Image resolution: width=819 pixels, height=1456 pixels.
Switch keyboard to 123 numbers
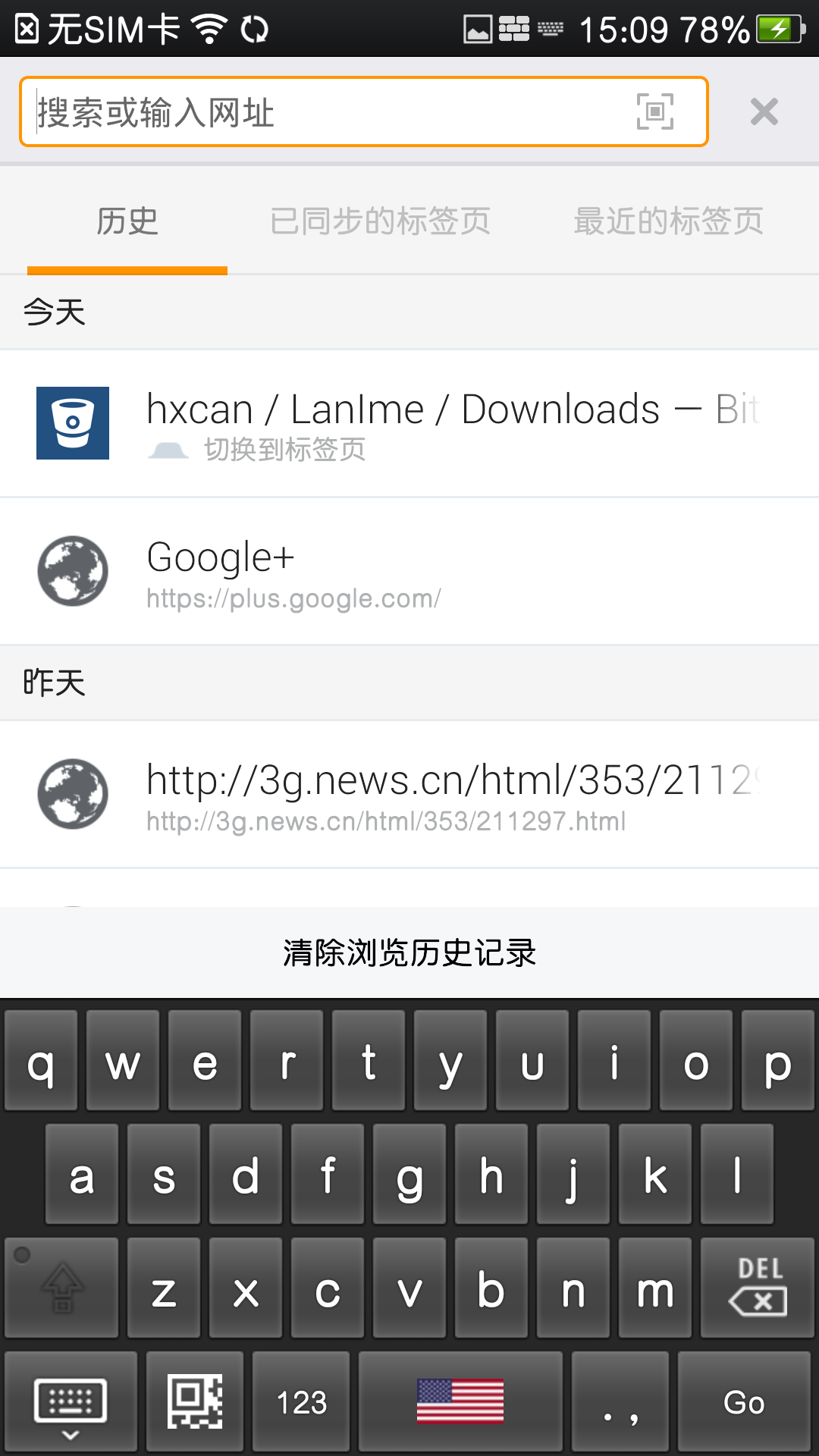click(x=301, y=1401)
